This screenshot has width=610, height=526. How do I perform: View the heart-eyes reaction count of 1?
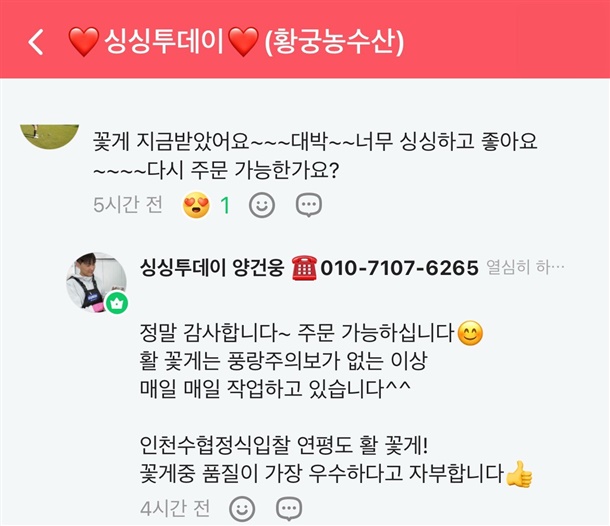(206, 205)
